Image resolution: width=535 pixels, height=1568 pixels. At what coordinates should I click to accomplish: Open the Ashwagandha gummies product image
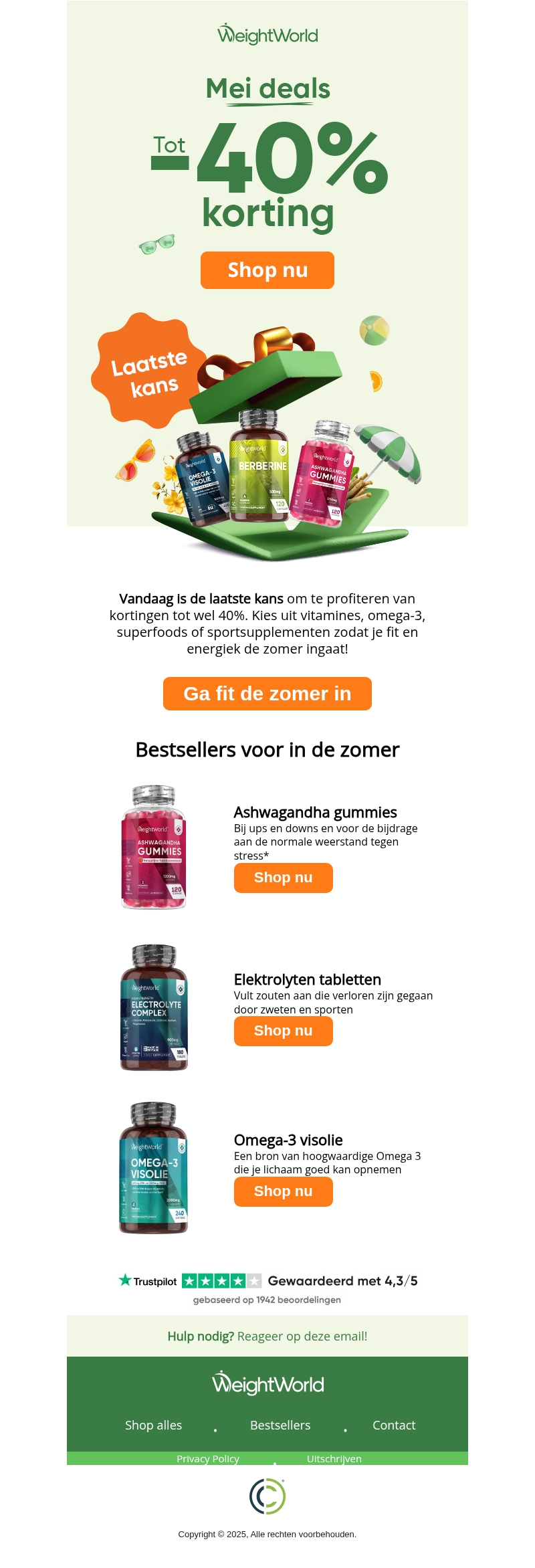154,847
